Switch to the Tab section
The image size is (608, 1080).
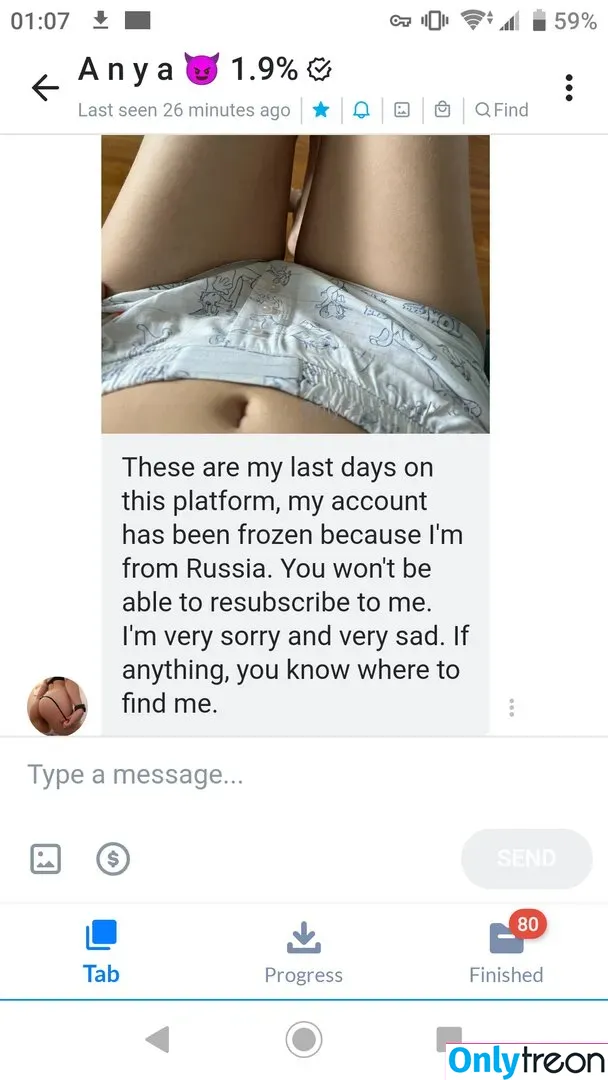(101, 952)
